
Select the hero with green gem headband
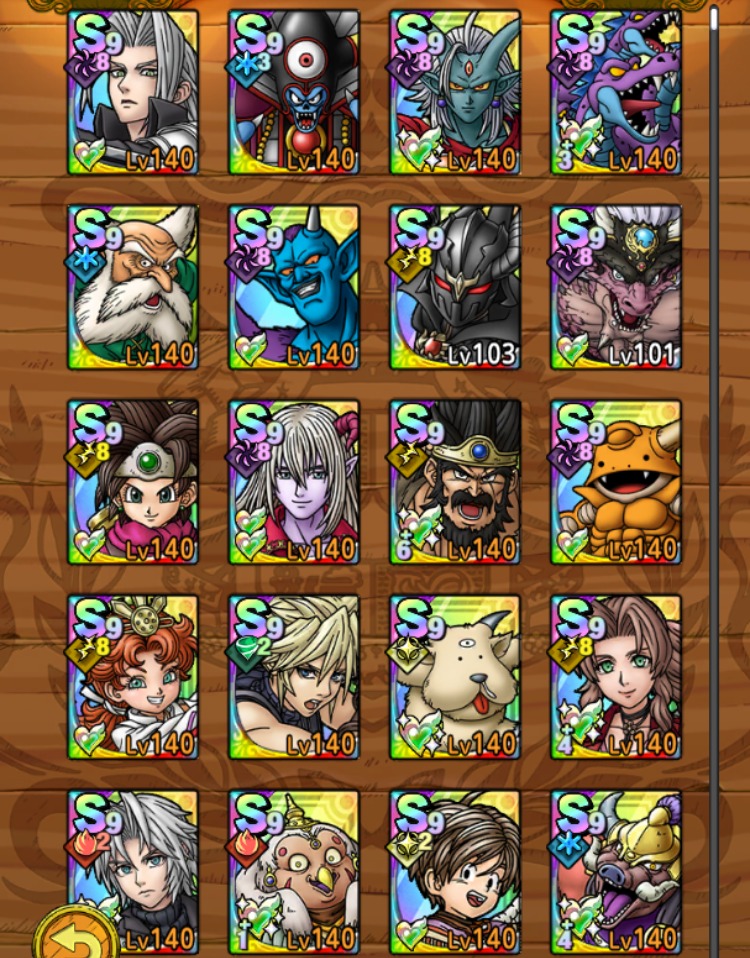(x=133, y=482)
